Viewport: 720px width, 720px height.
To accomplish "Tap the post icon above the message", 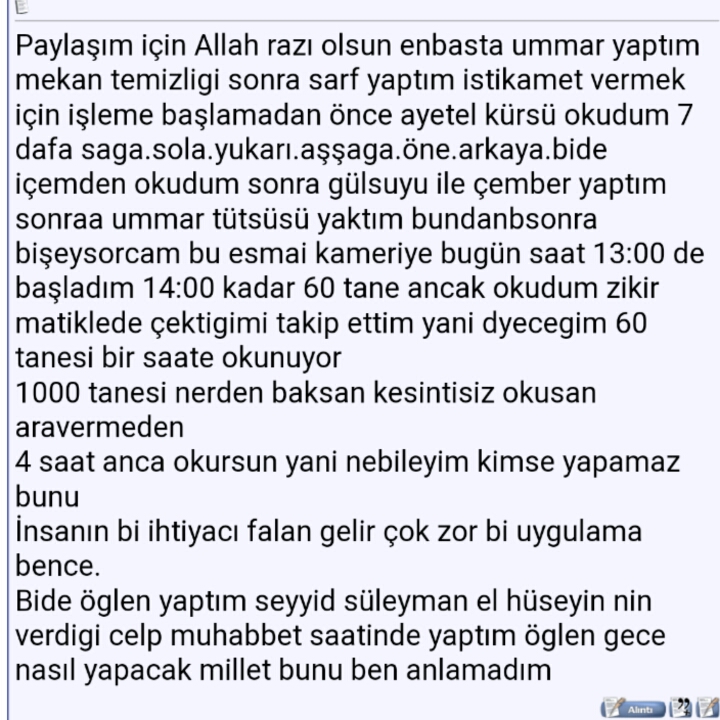I will click(x=21, y=6).
